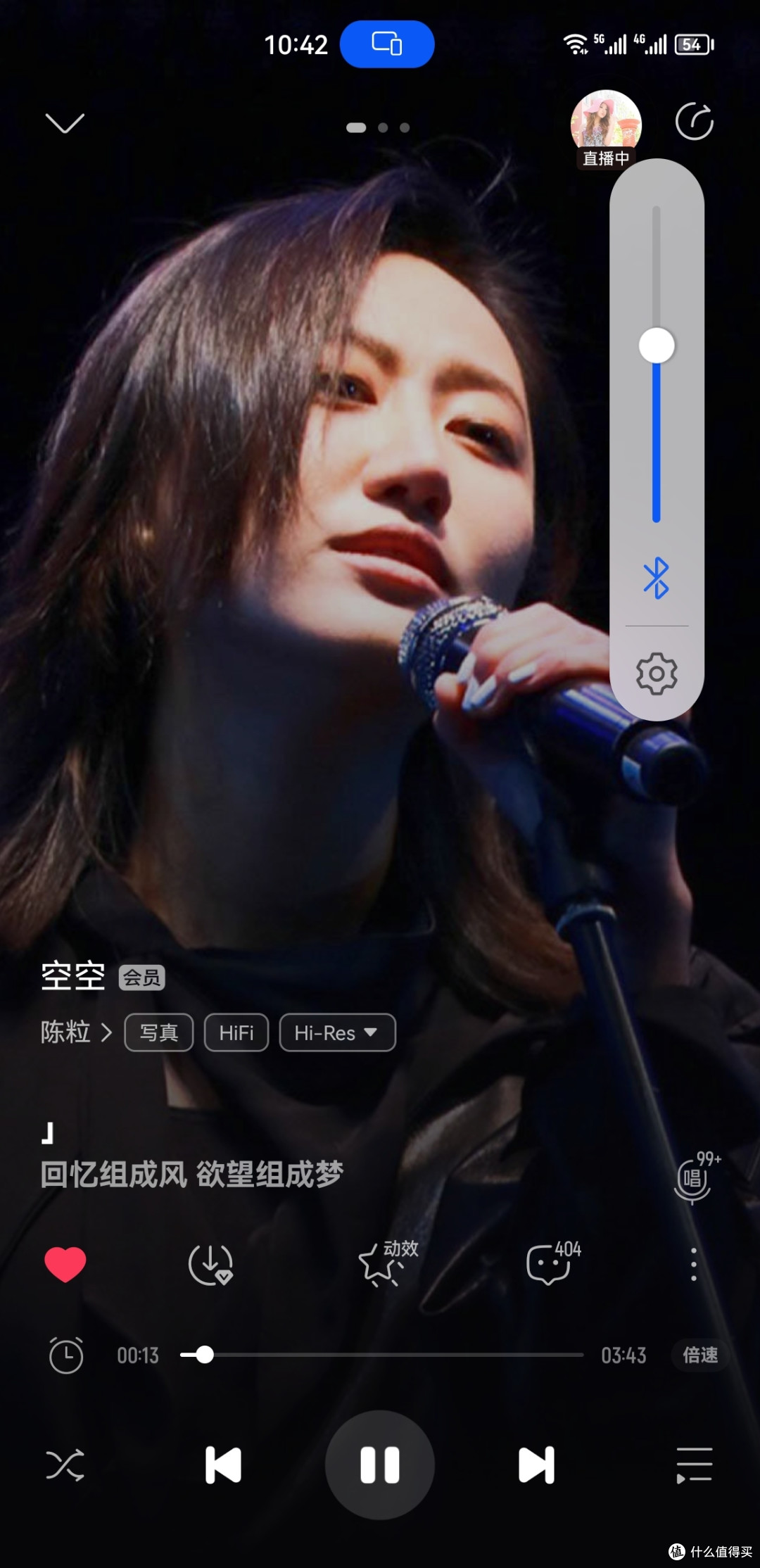Screen dimensions: 760x1568
Task: Tap 倍速 to change playback speed
Action: click(x=699, y=1356)
